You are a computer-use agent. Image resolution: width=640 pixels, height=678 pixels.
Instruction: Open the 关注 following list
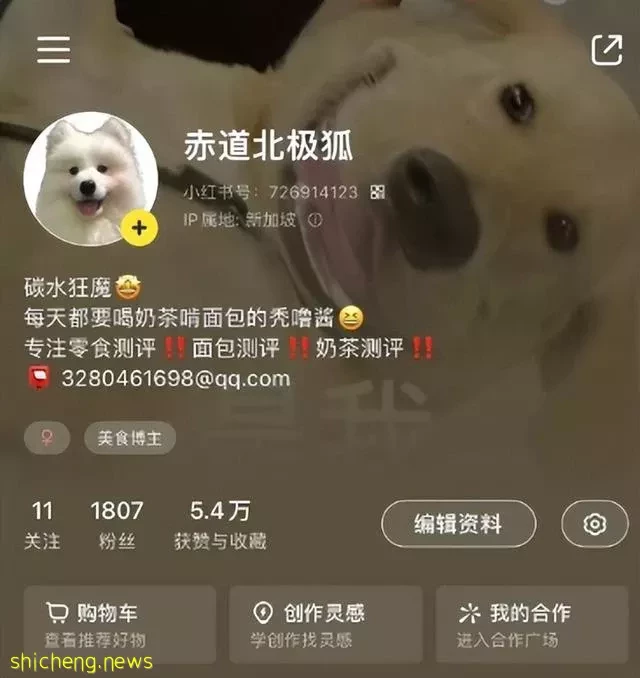pos(41,524)
